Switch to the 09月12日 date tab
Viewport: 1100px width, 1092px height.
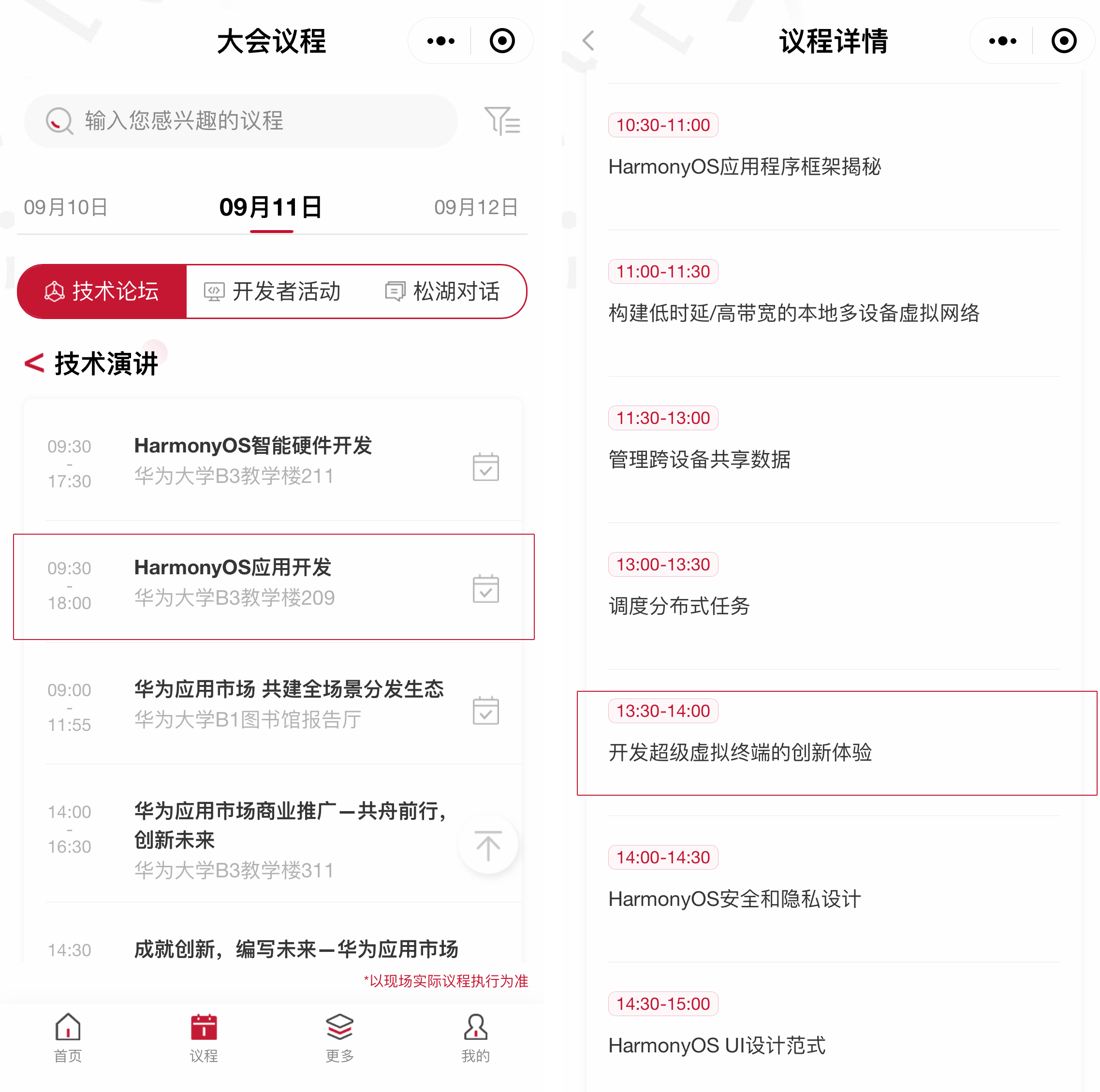[x=475, y=207]
